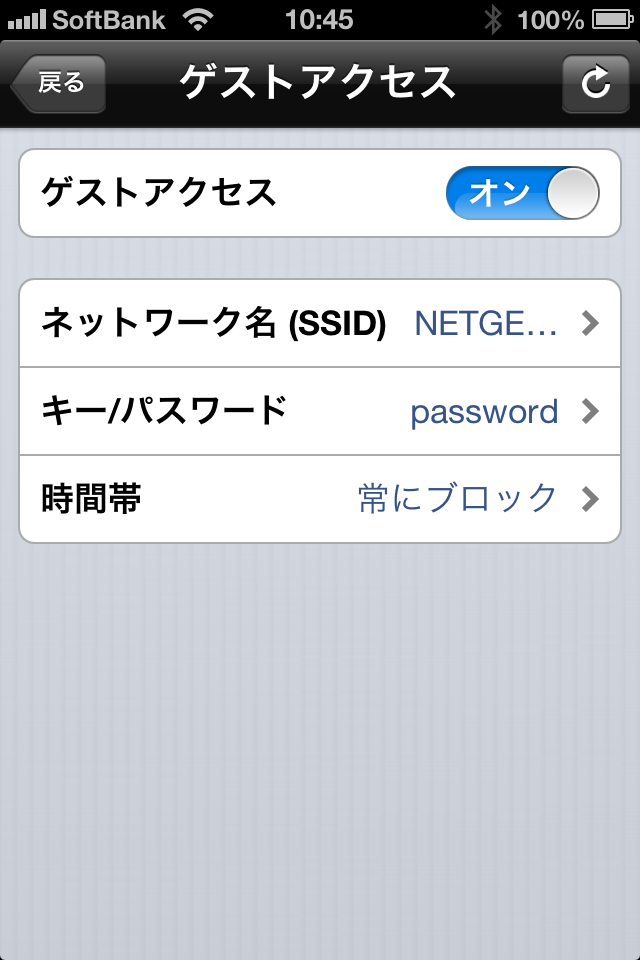This screenshot has width=640, height=960.
Task: Open the キー/パスワード setting
Action: tap(320, 411)
